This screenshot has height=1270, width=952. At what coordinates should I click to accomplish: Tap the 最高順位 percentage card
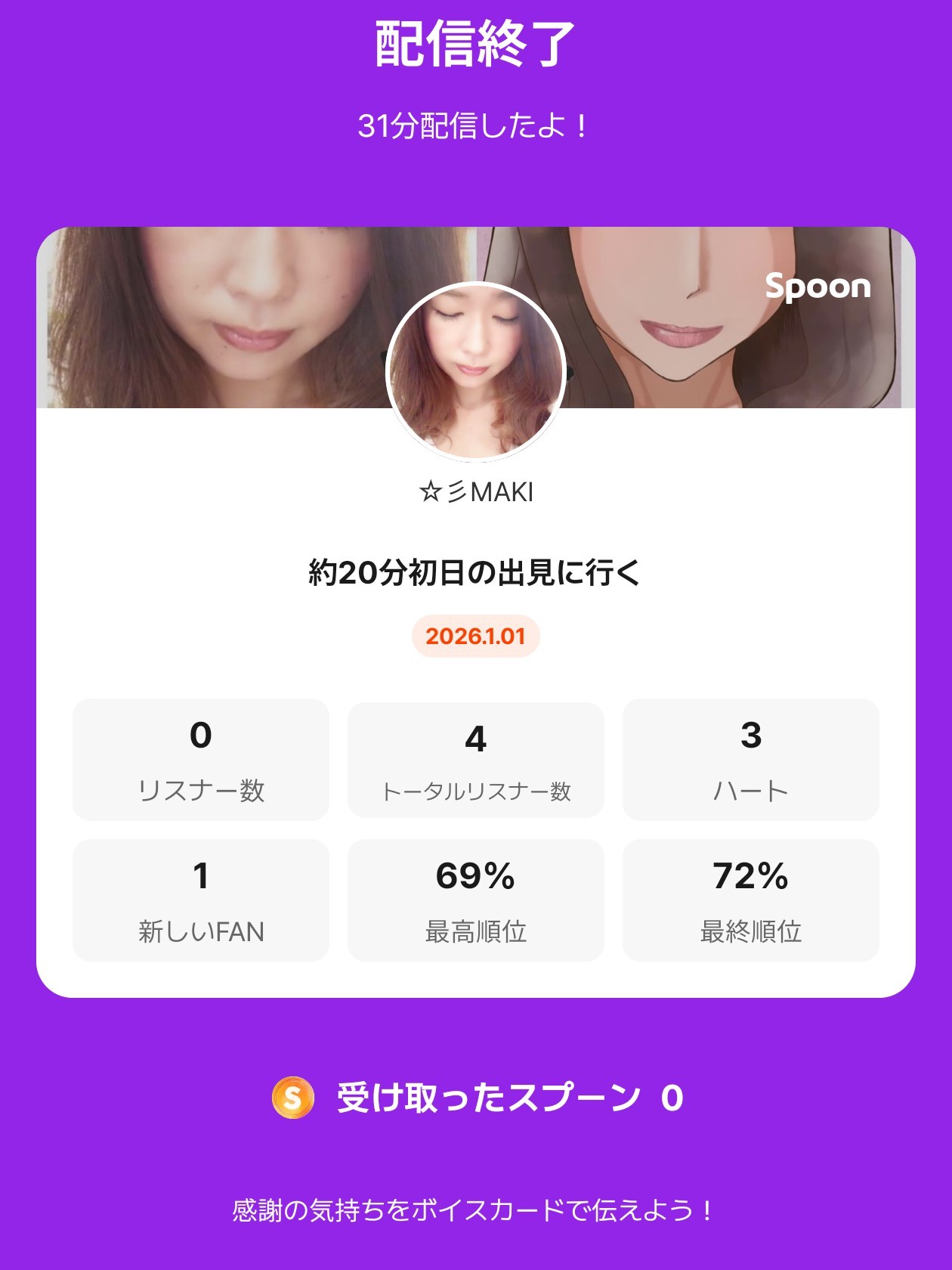pyautogui.click(x=476, y=898)
